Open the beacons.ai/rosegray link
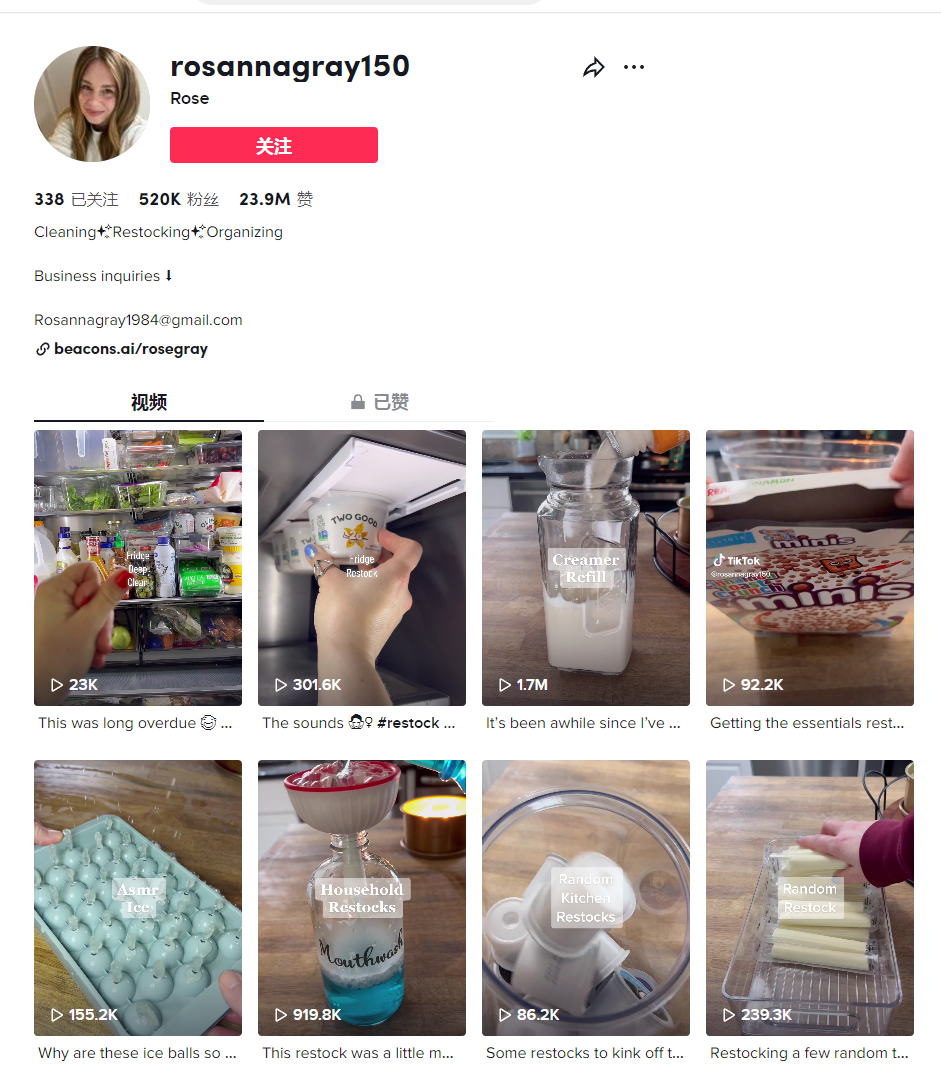The width and height of the screenshot is (941, 1077). tap(130, 349)
